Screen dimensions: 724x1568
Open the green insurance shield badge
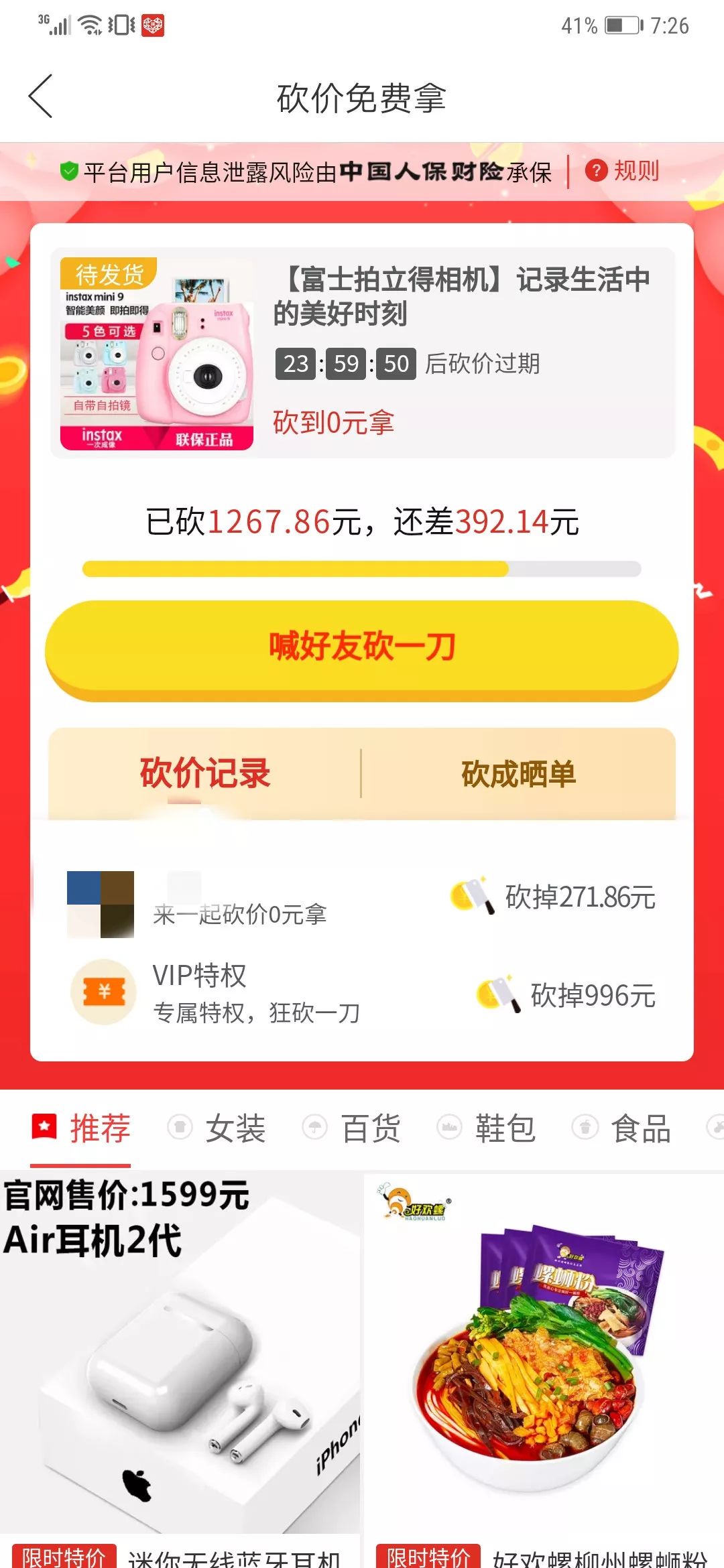[x=69, y=171]
